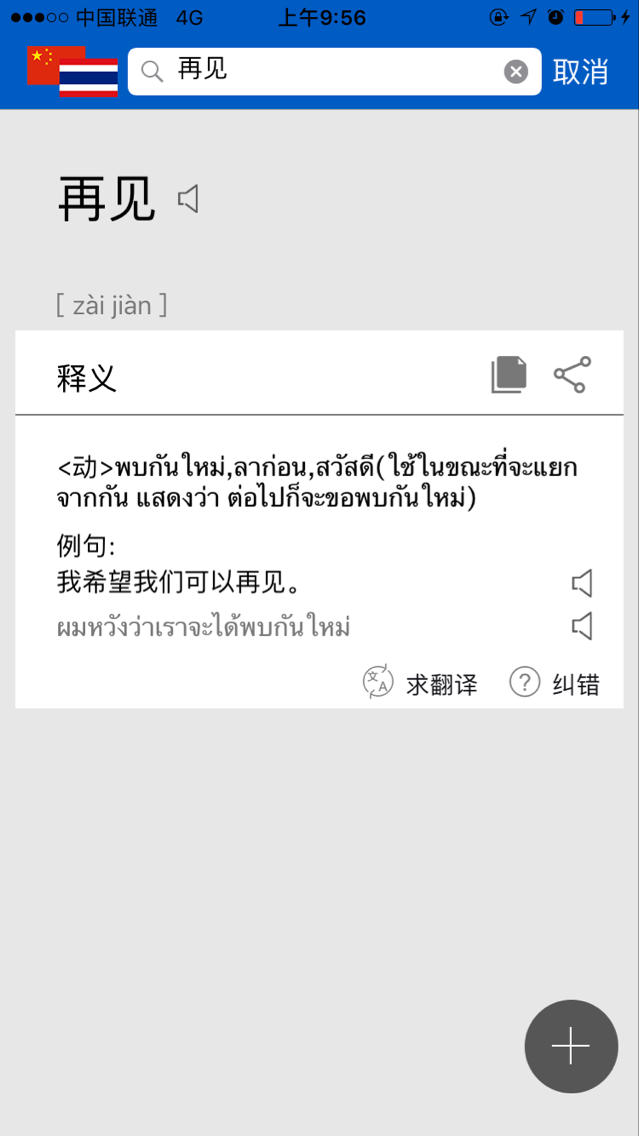Tap 纠错 to report an error
Screen dimensions: 639x1136
click(556, 683)
